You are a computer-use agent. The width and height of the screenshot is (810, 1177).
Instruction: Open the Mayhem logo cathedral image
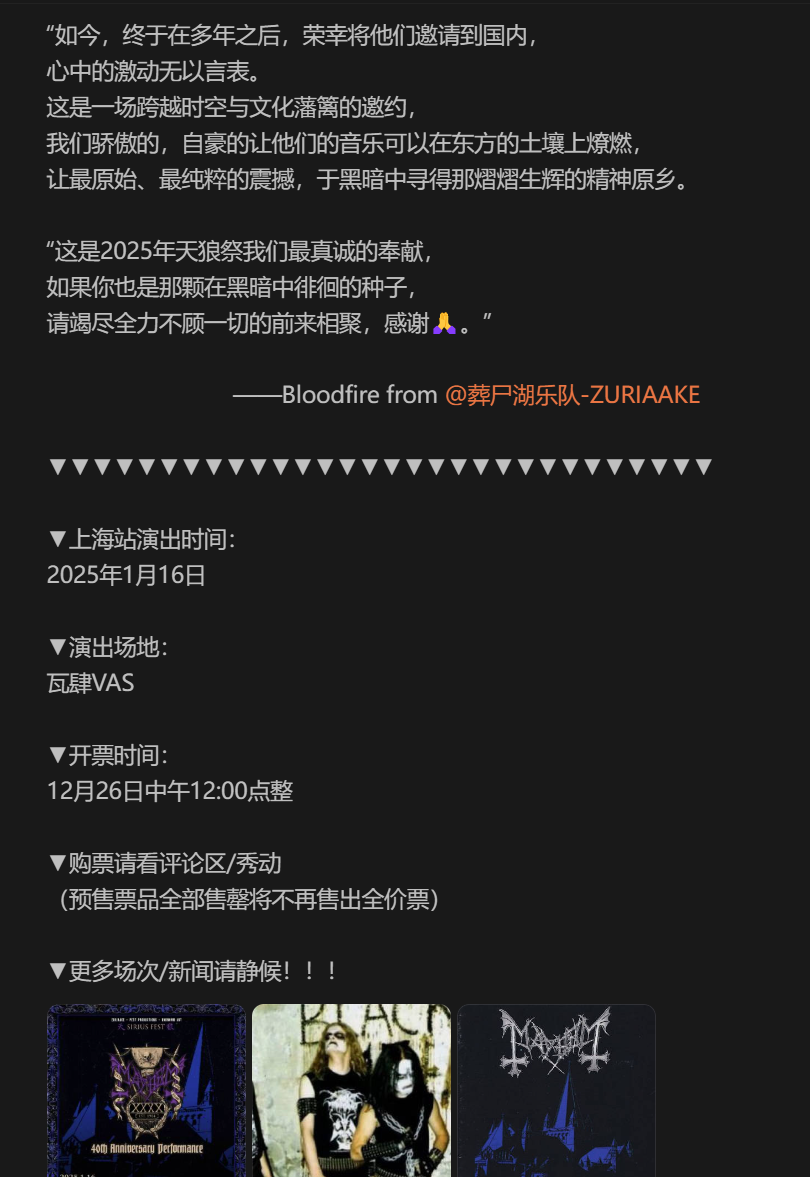556,1090
